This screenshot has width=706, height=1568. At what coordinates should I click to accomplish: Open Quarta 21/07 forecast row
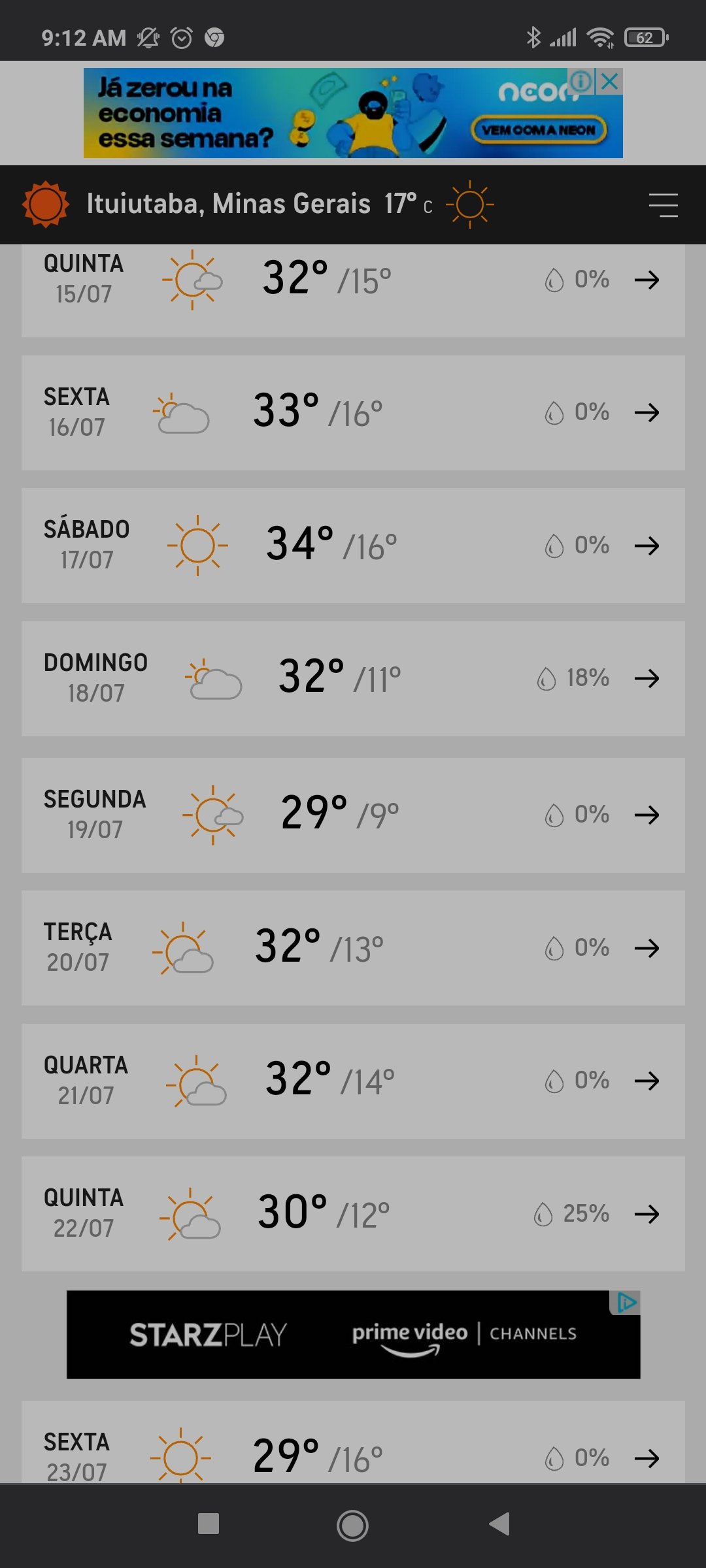[x=353, y=1081]
